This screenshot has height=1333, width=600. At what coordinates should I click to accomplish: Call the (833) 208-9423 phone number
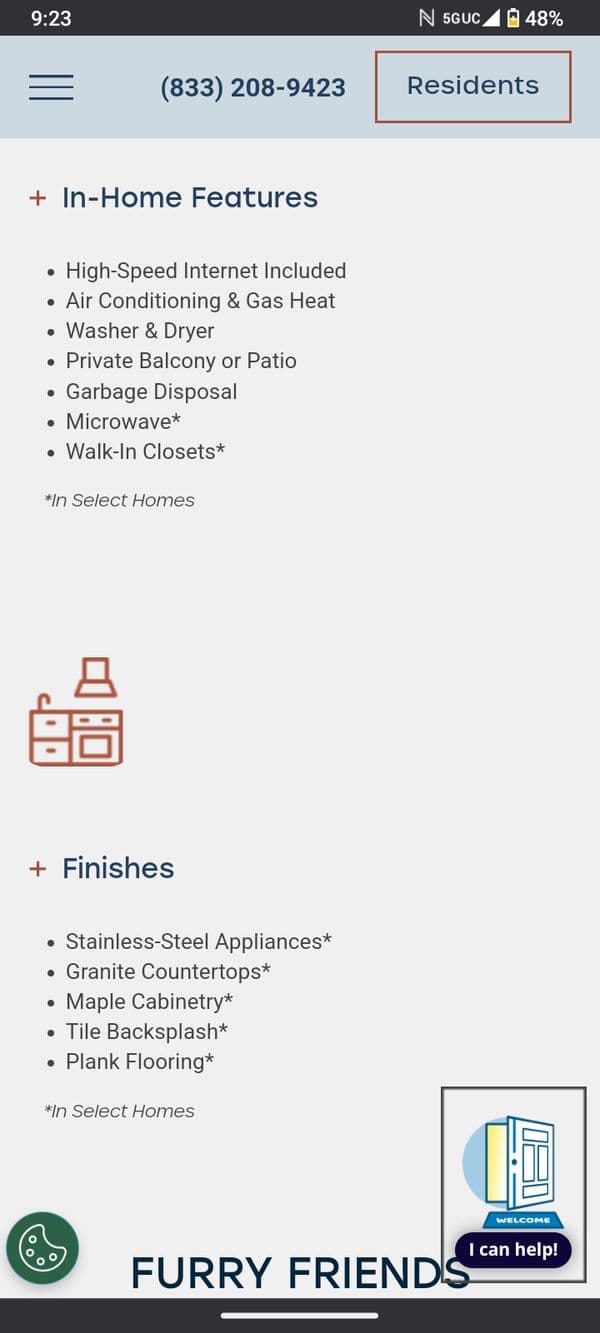[x=253, y=88]
